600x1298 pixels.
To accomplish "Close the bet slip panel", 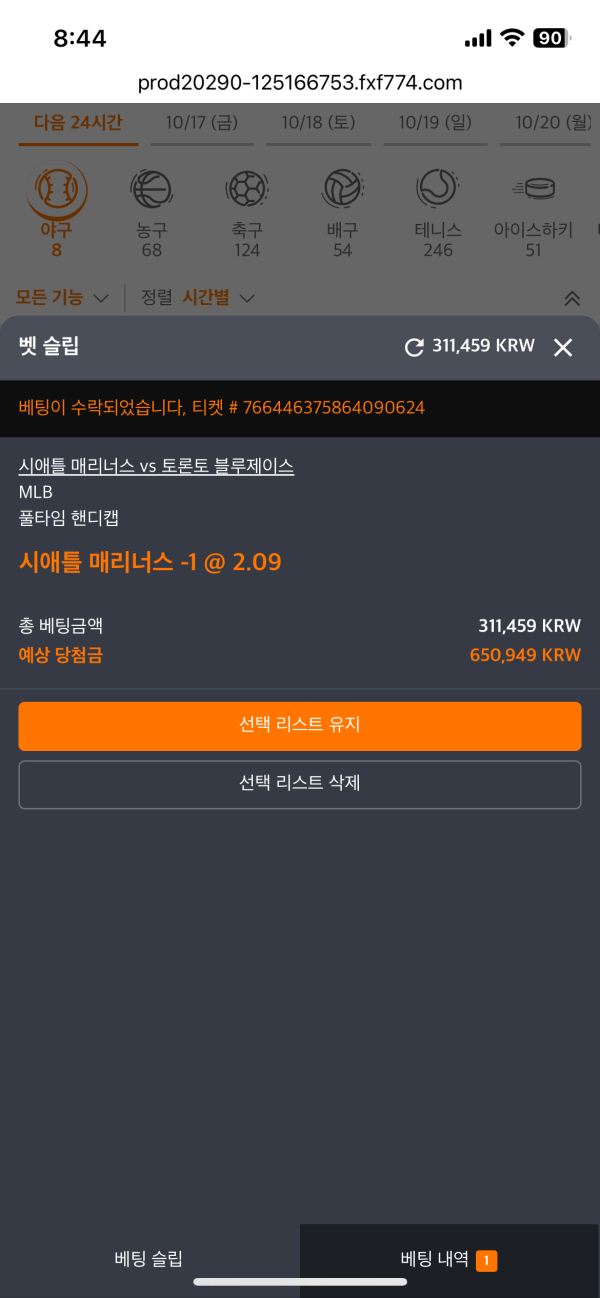I will click(563, 347).
